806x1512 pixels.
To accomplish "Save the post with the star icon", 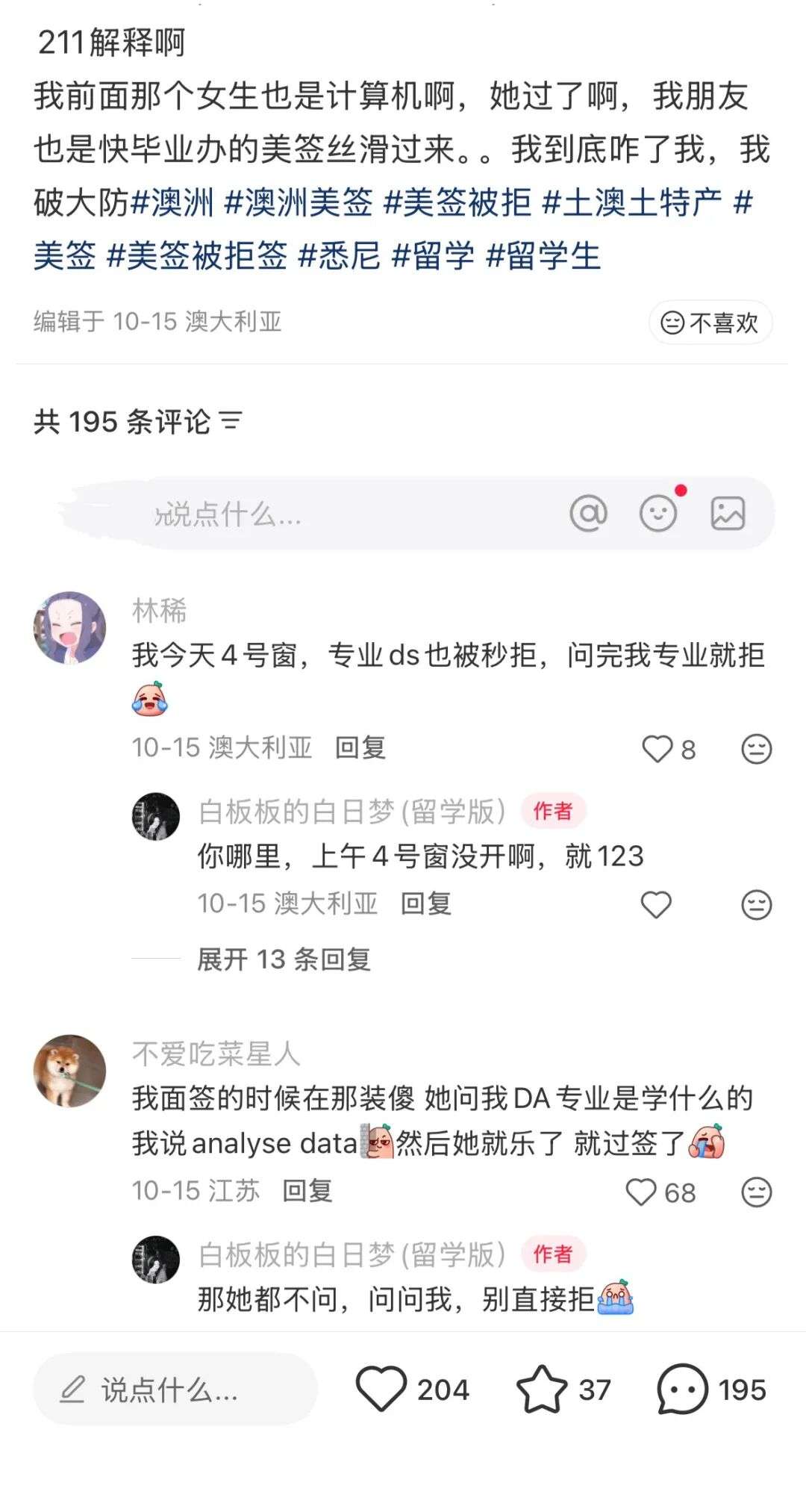I will pyautogui.click(x=542, y=1390).
